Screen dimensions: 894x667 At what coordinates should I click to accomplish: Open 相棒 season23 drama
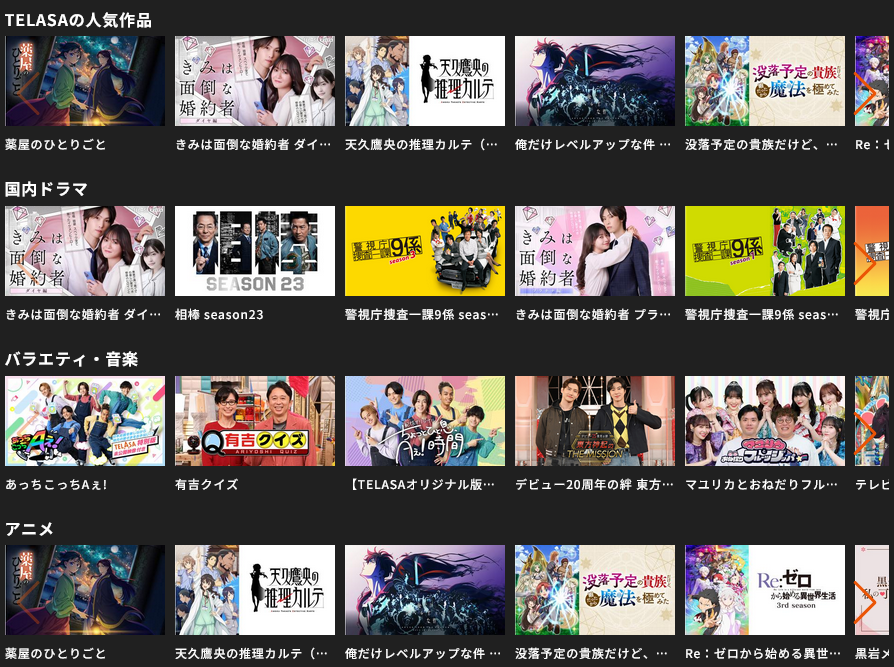click(255, 251)
